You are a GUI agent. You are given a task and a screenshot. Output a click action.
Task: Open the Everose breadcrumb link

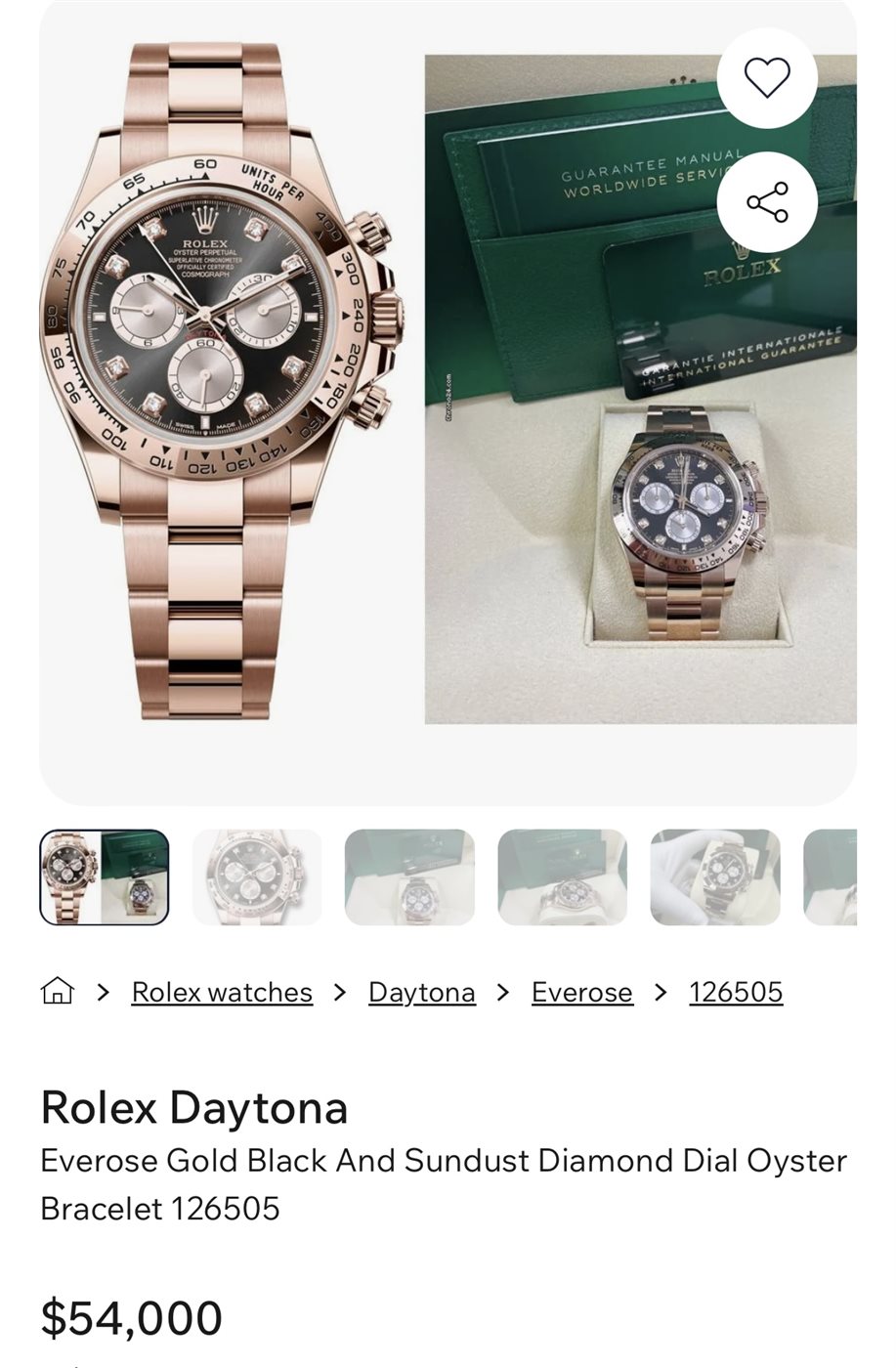coord(581,992)
